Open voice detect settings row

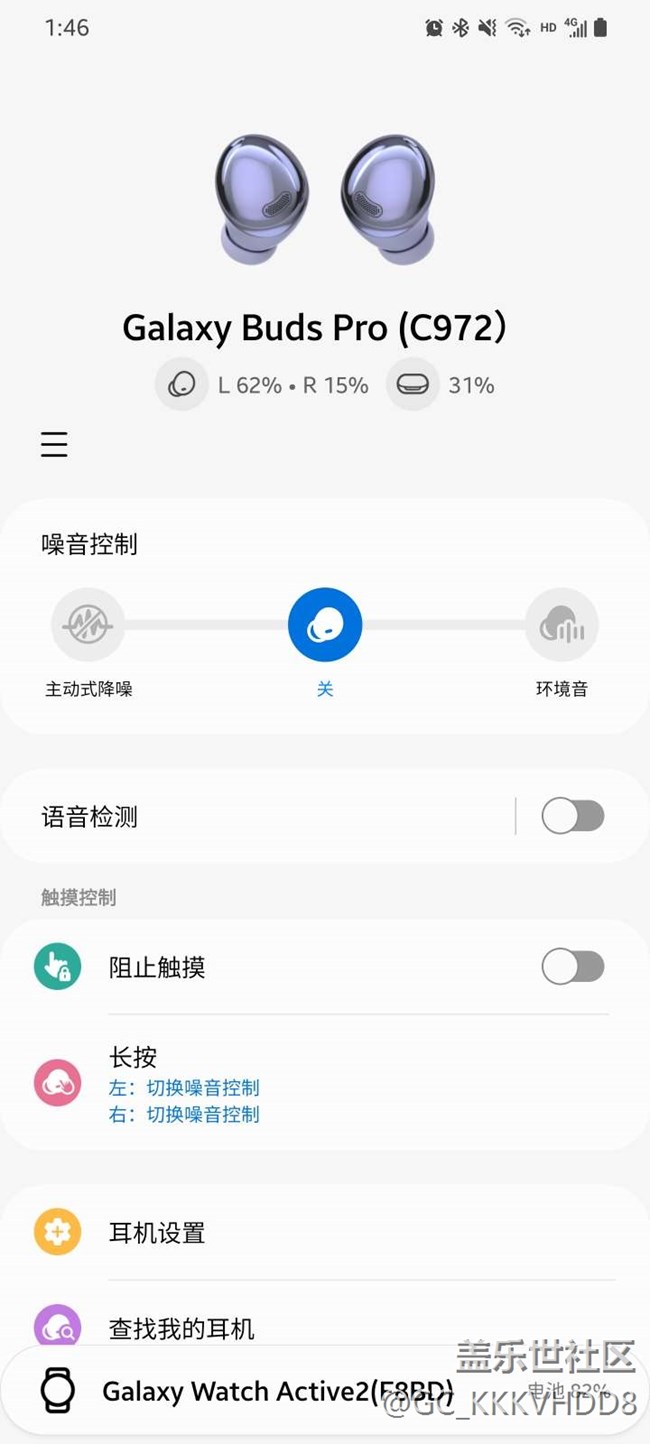coord(250,817)
